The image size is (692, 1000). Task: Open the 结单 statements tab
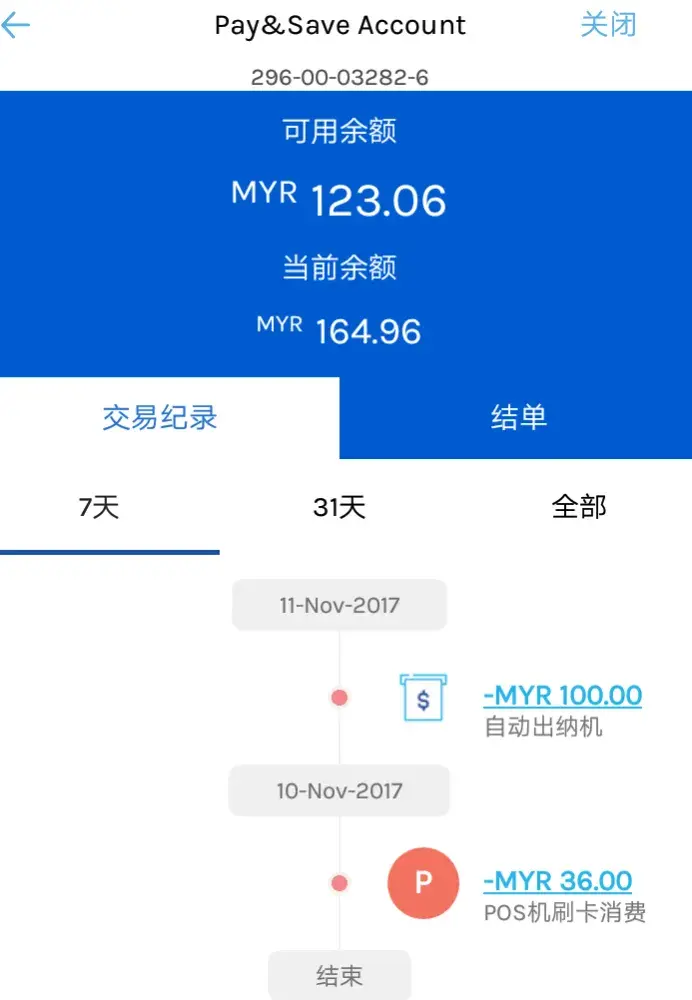(518, 418)
